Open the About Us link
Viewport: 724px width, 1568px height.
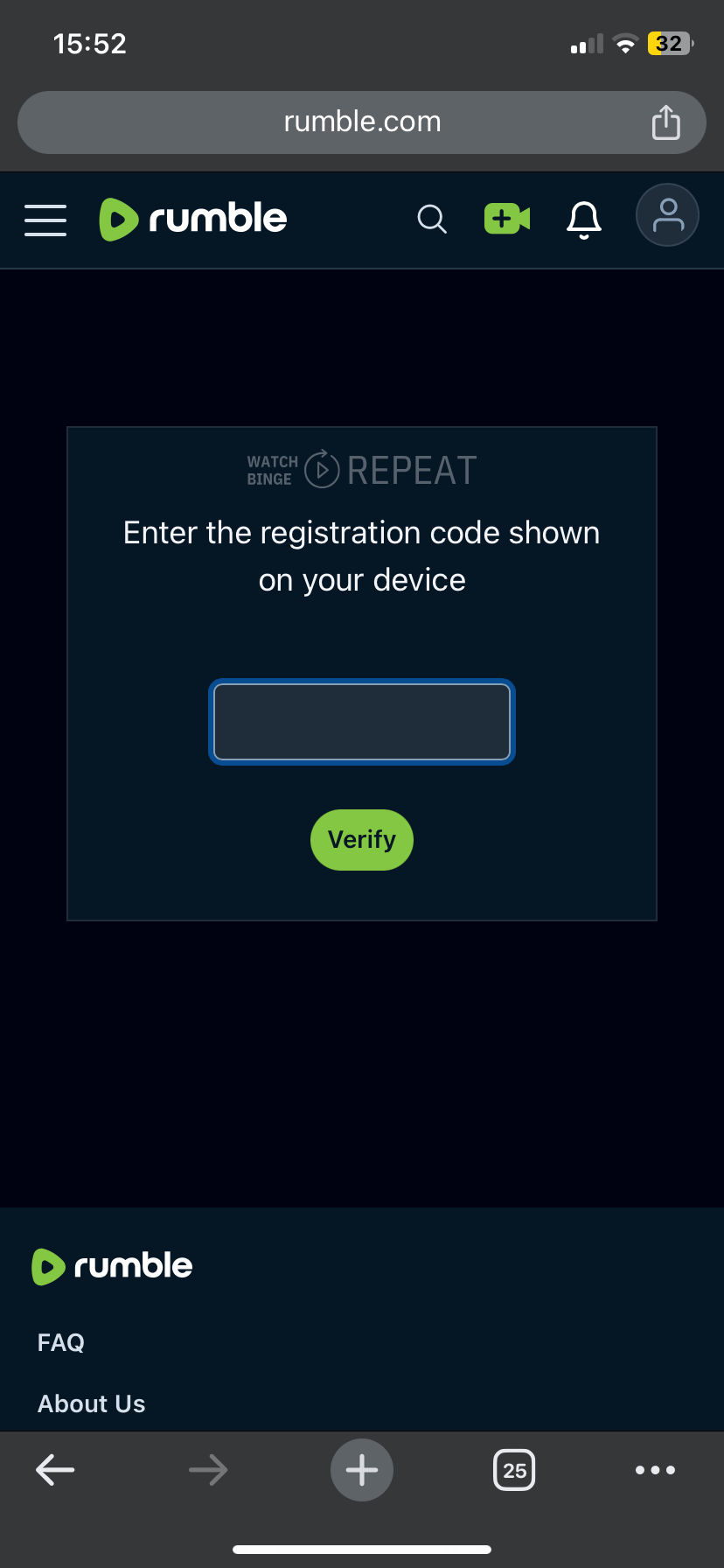[x=92, y=1403]
